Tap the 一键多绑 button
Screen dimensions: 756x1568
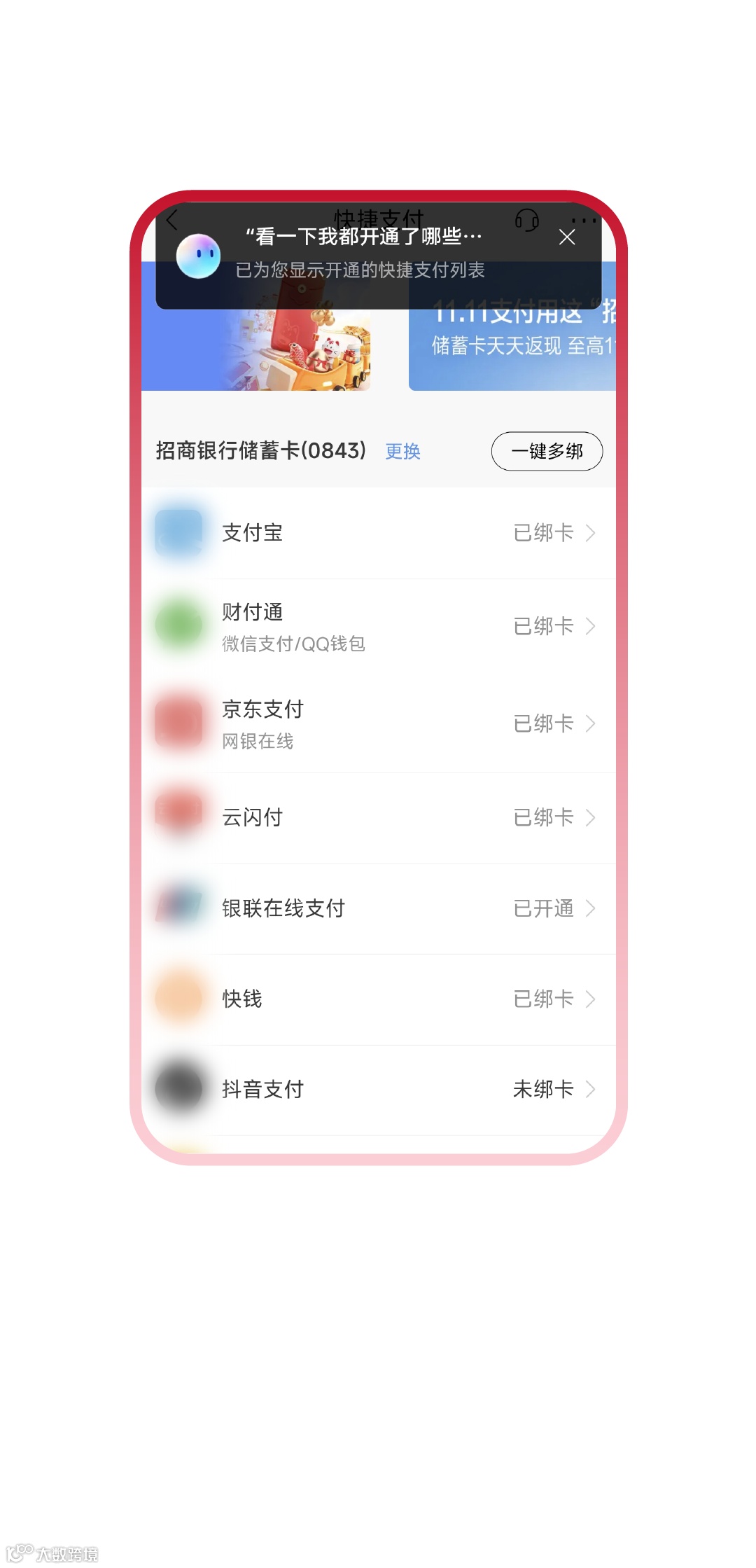[x=547, y=452]
